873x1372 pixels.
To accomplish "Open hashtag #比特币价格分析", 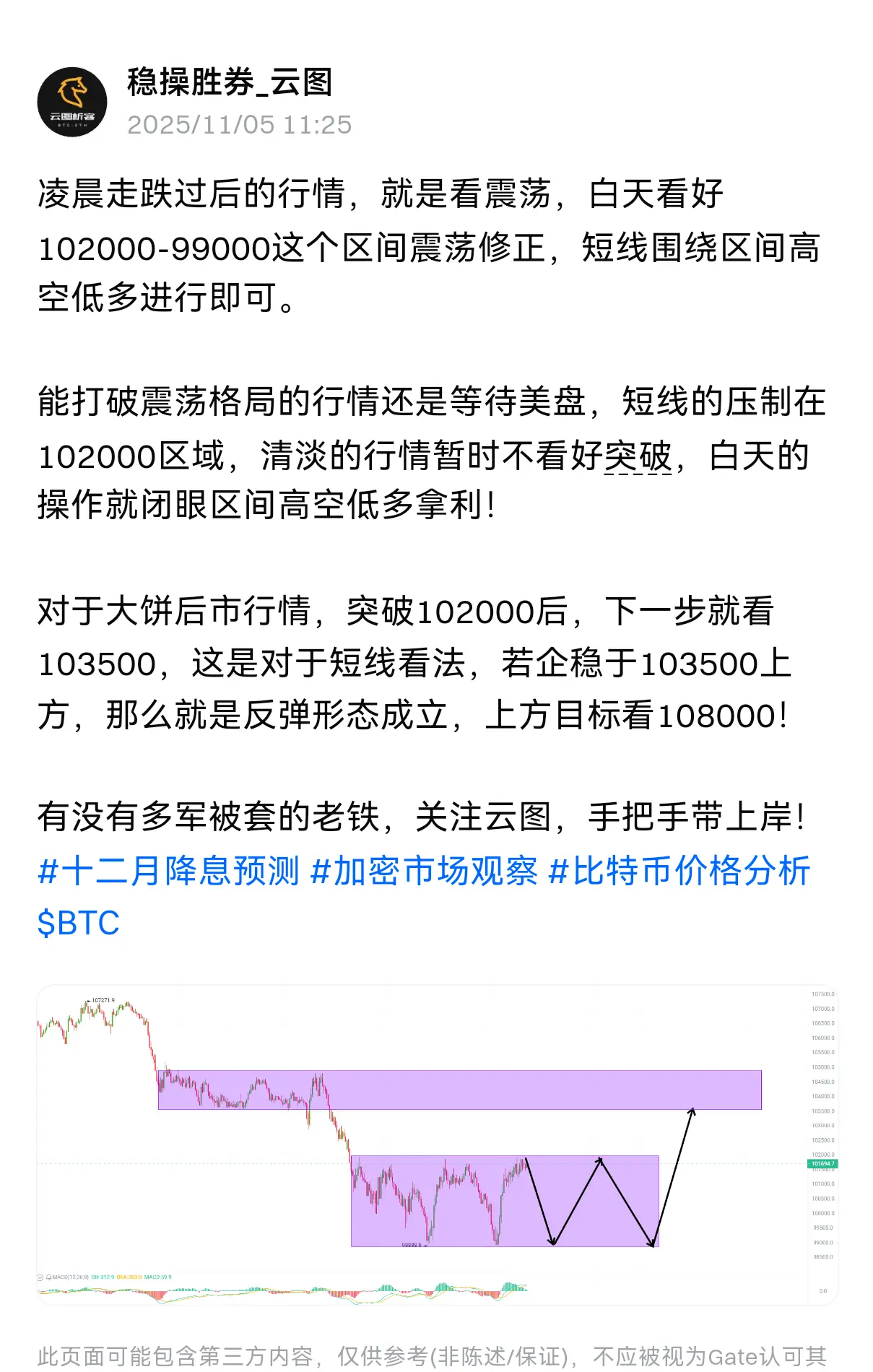I will 679,871.
